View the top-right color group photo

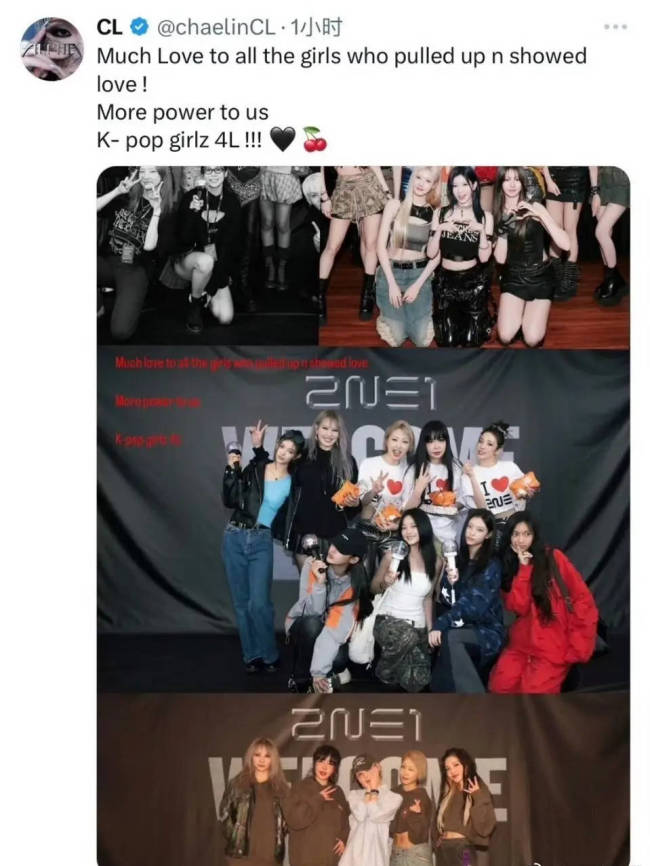point(474,257)
